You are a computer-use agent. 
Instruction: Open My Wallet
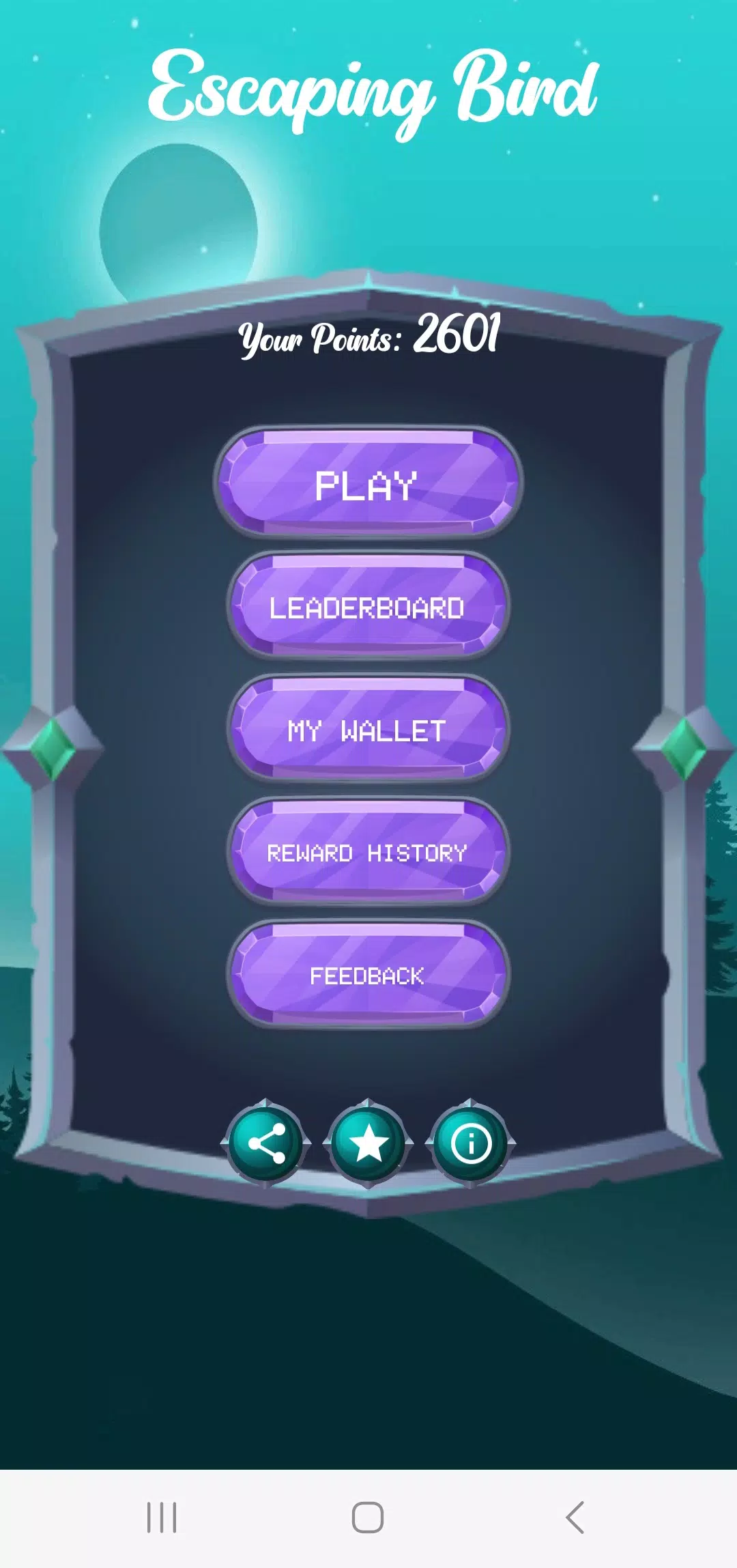pos(368,730)
